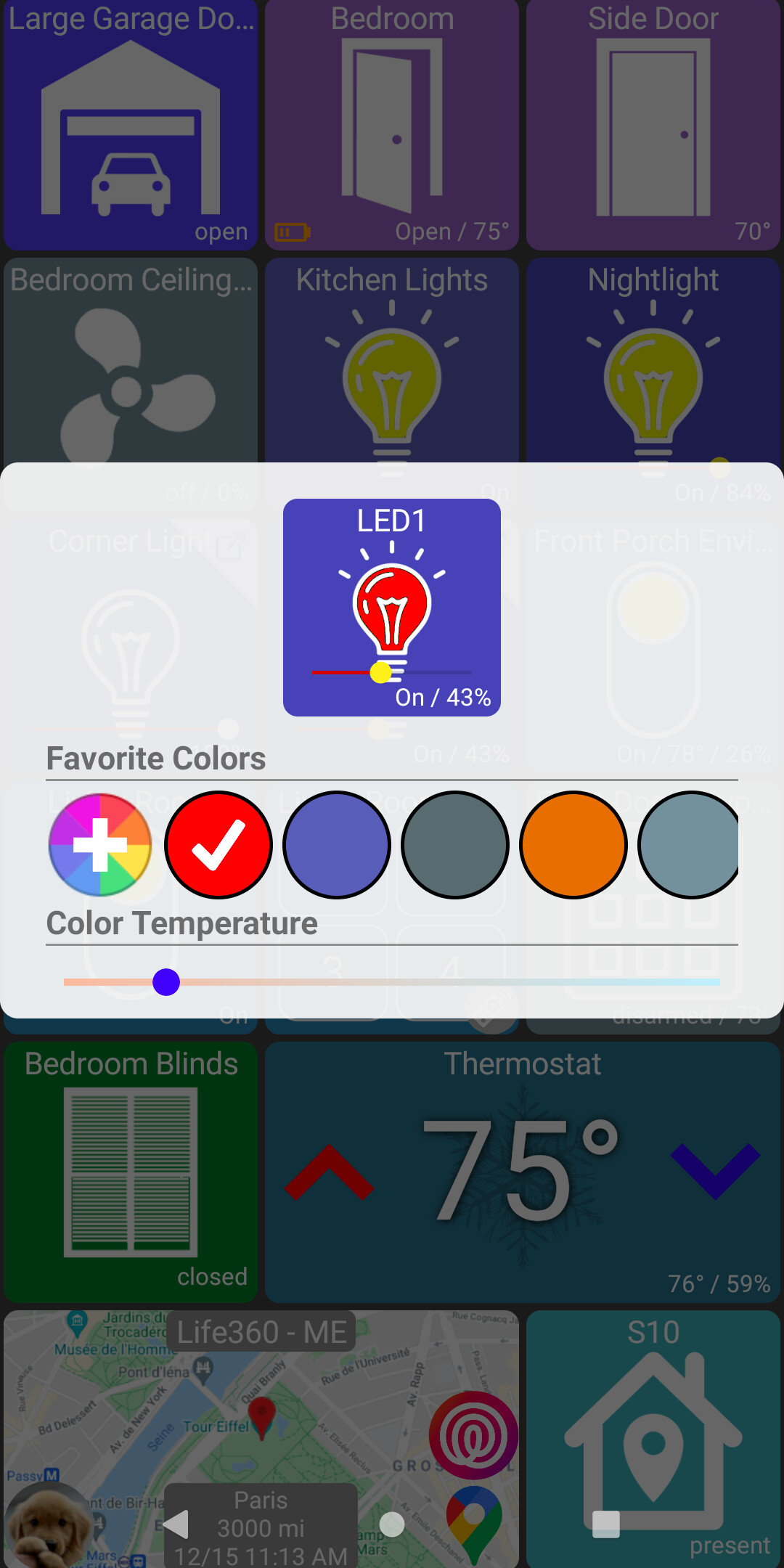Lower thermostat with blue down arrow
The image size is (784, 1568).
click(x=716, y=1172)
